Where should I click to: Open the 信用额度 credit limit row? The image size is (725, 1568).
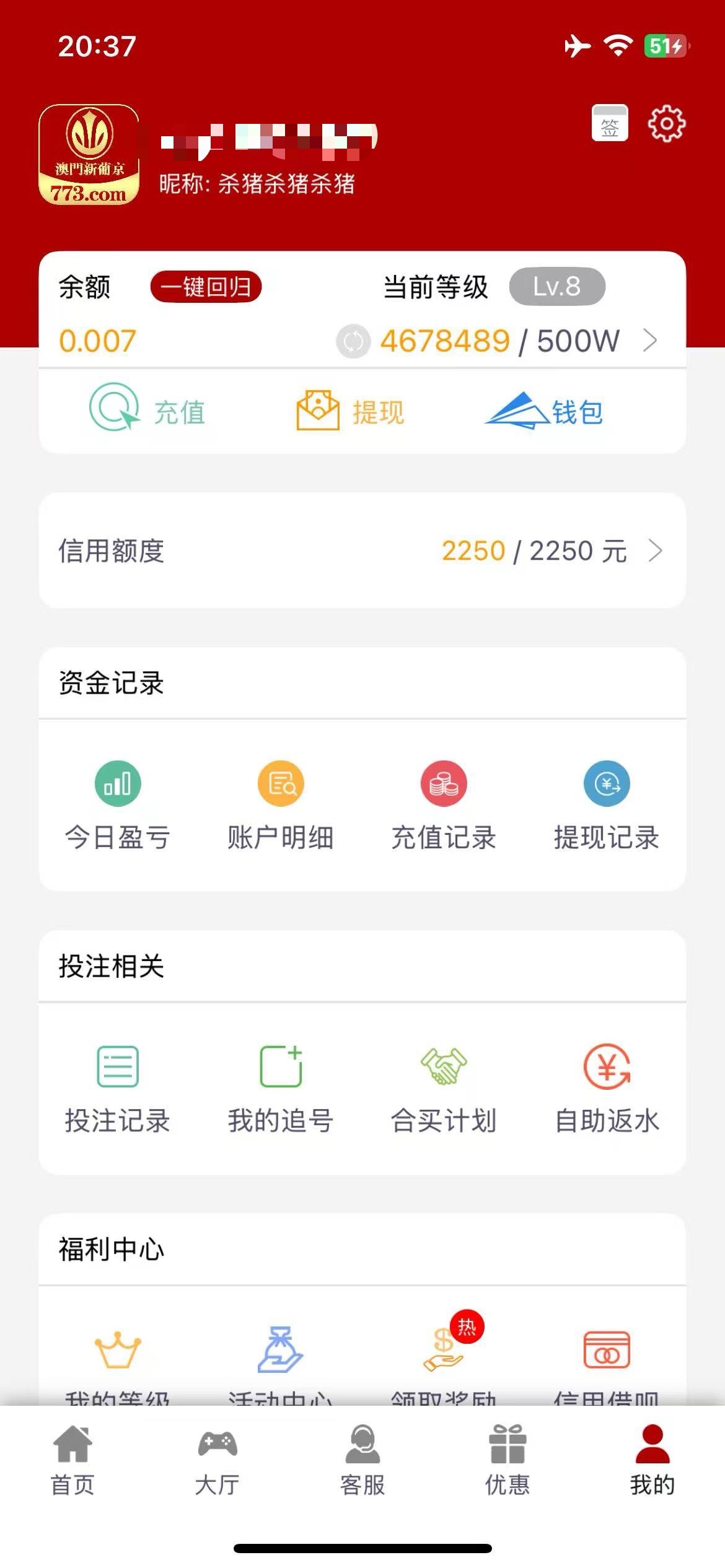click(362, 551)
